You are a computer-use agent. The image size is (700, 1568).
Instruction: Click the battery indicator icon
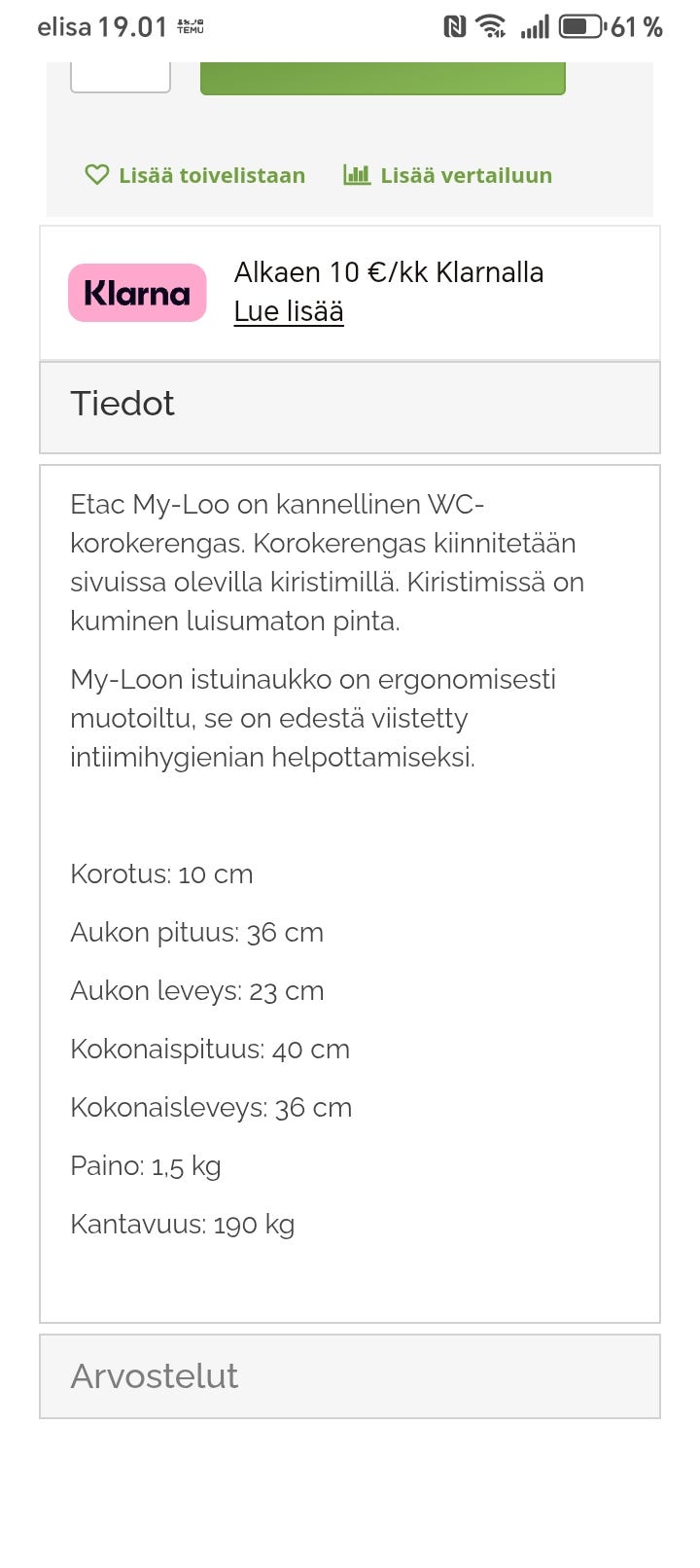tap(580, 27)
